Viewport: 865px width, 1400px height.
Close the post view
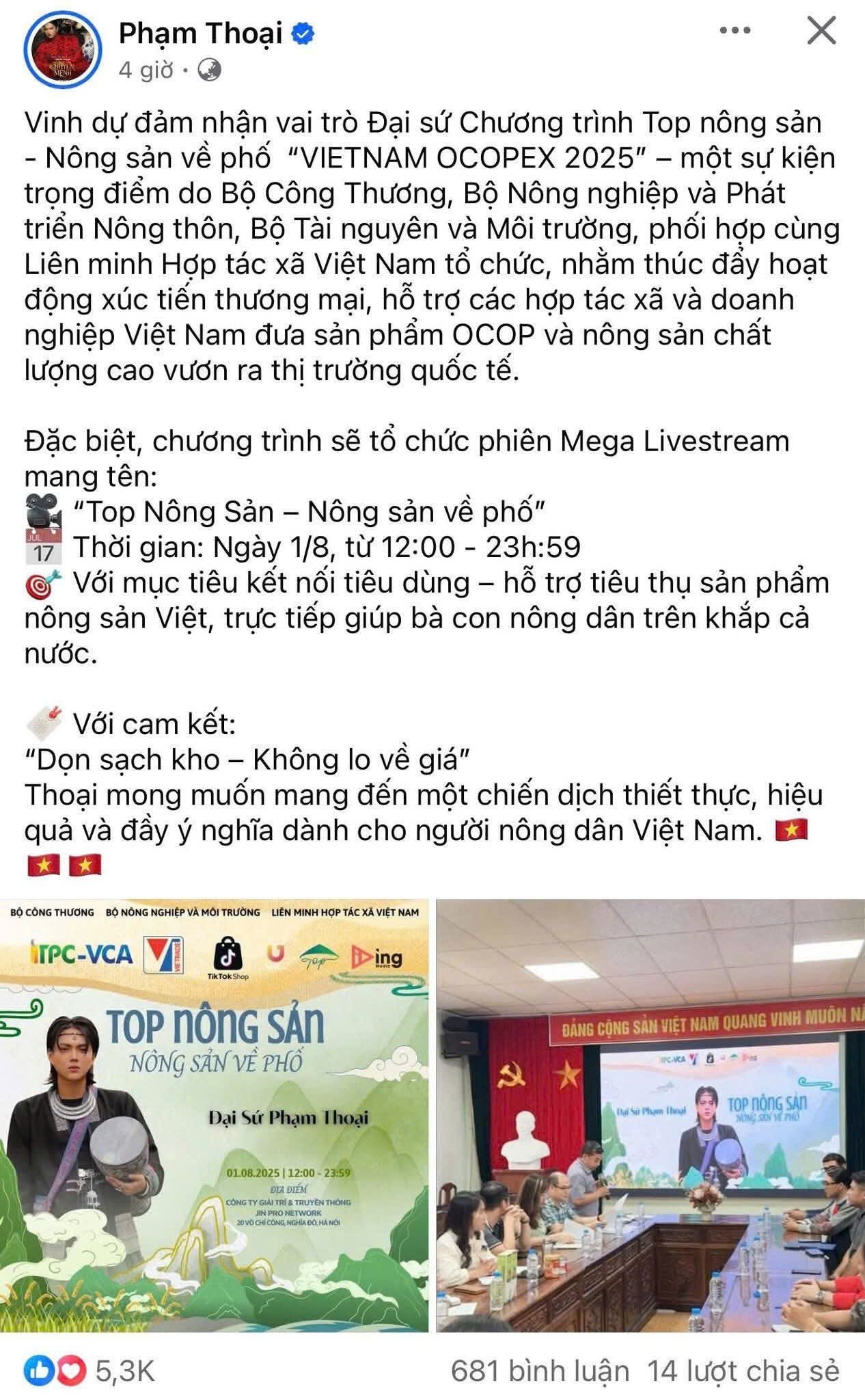click(x=821, y=31)
